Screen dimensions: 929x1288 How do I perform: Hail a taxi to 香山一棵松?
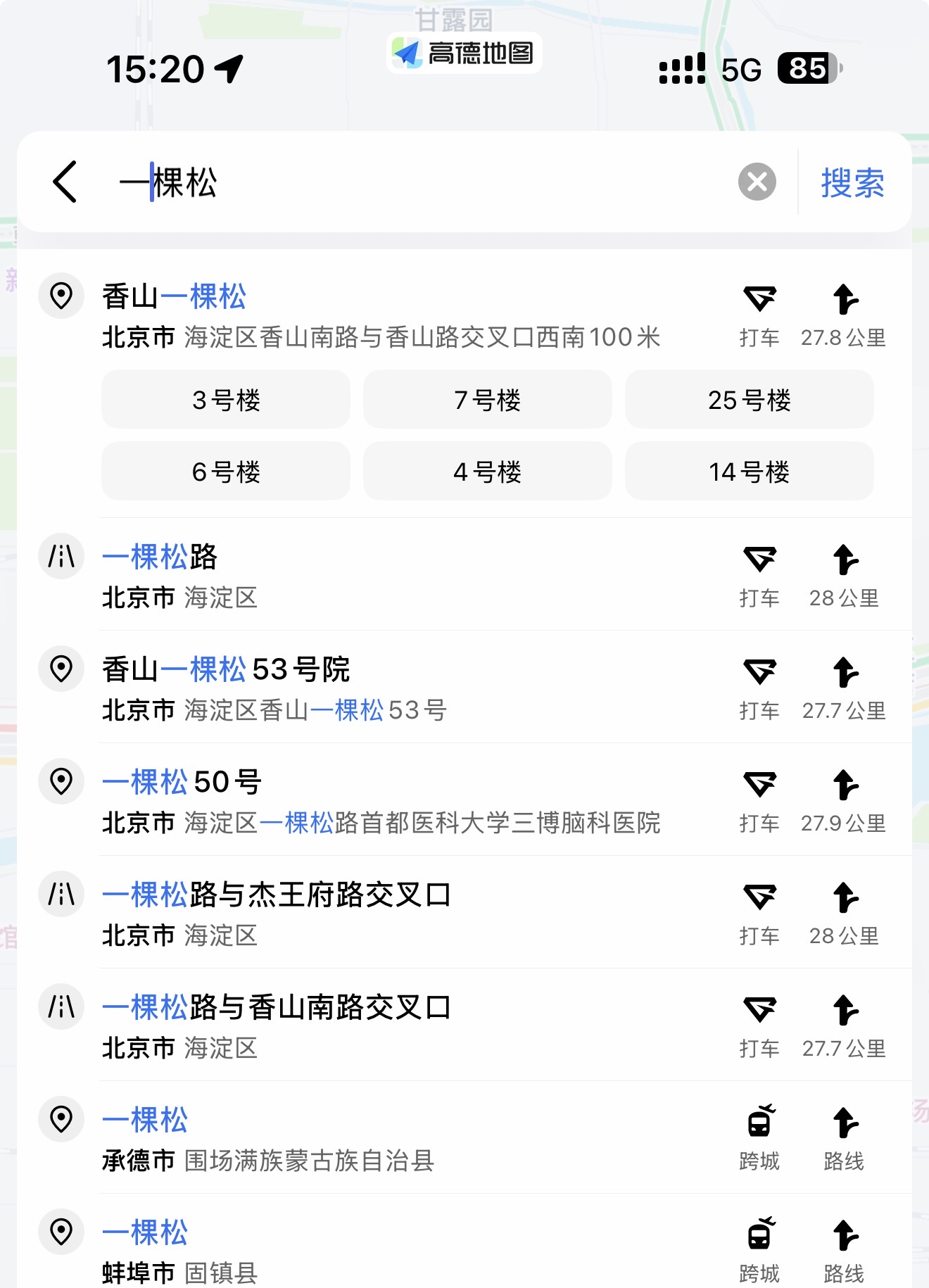click(759, 315)
